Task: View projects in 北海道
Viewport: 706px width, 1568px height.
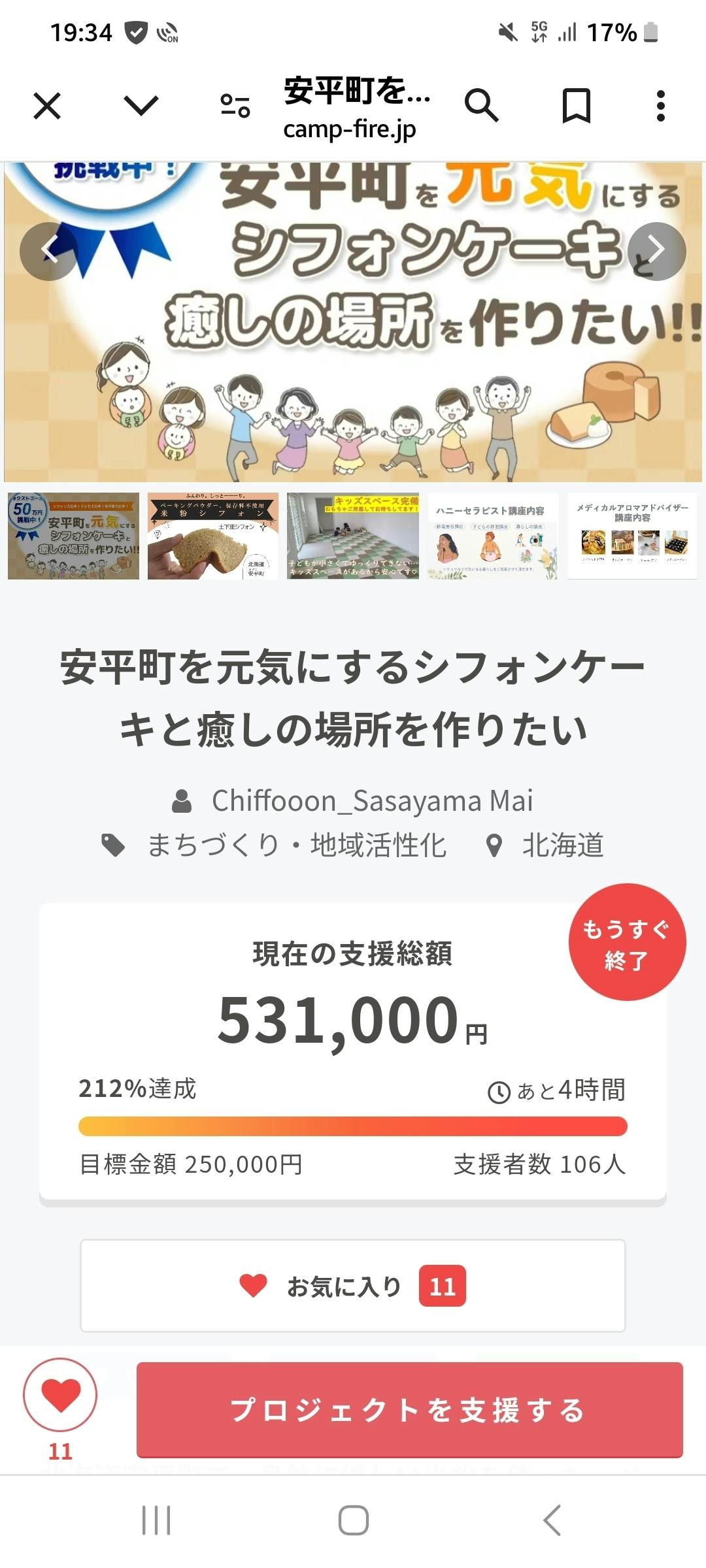Action: click(562, 845)
